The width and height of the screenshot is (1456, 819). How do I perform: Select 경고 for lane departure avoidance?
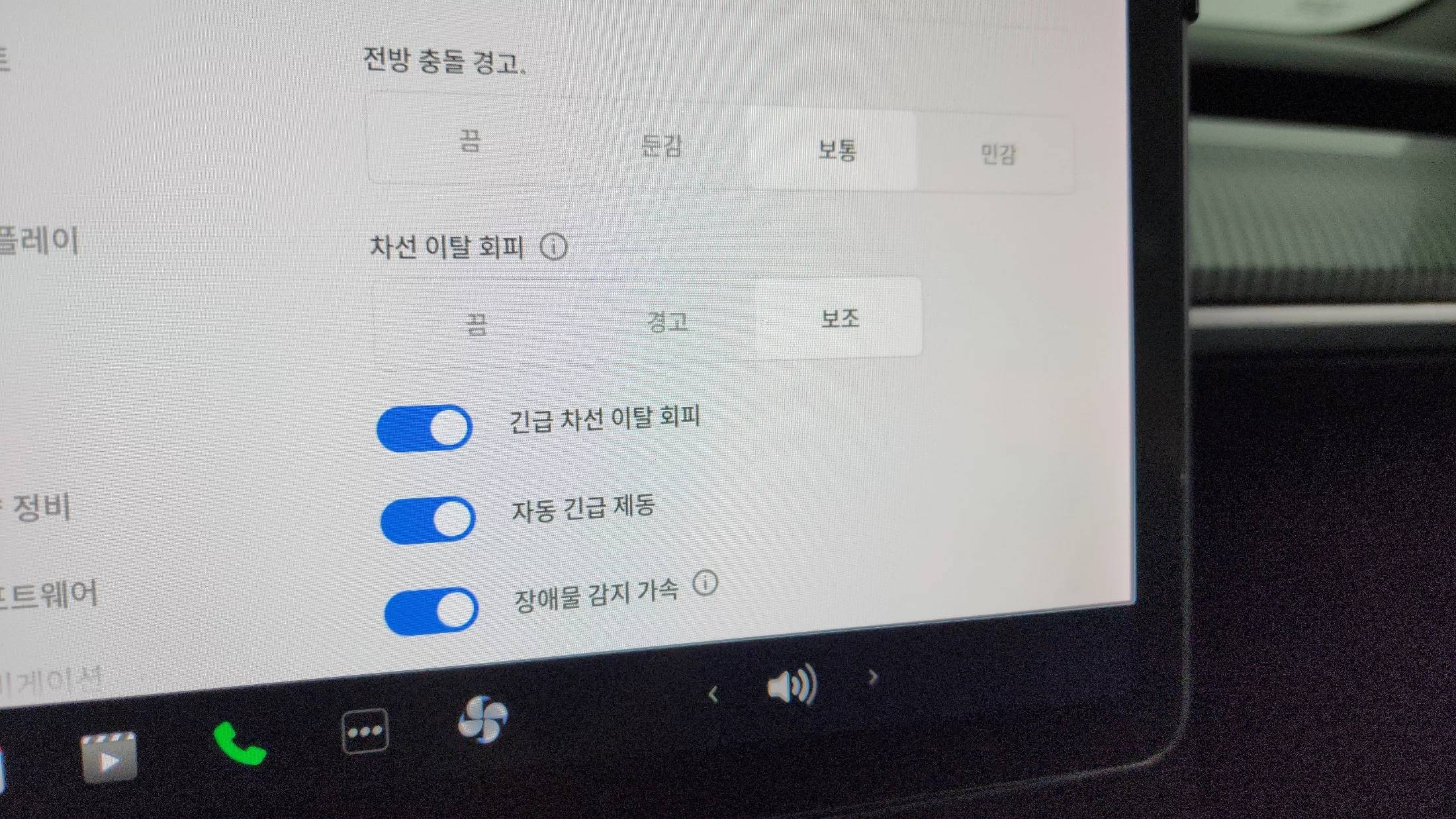point(667,322)
